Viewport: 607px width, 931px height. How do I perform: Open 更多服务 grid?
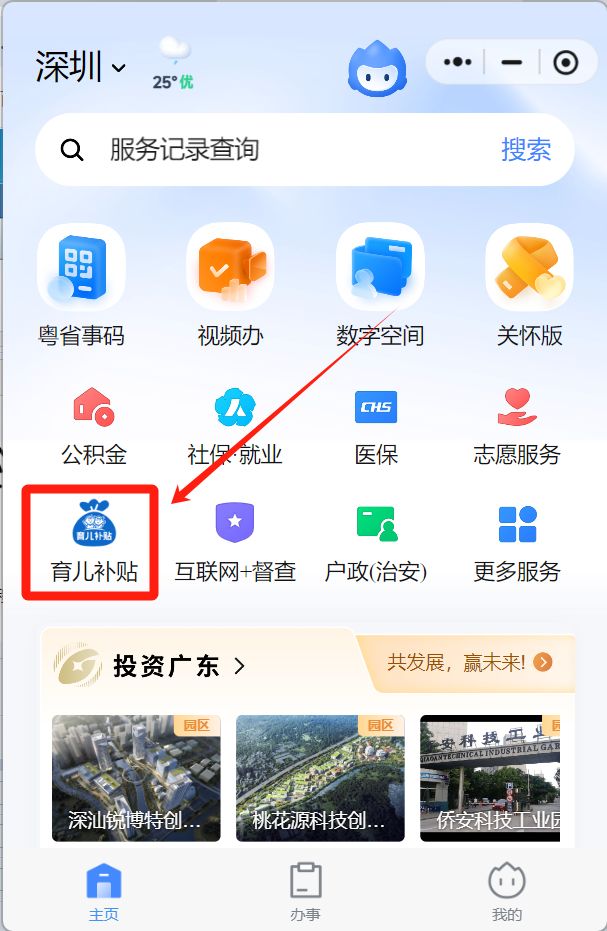(517, 543)
